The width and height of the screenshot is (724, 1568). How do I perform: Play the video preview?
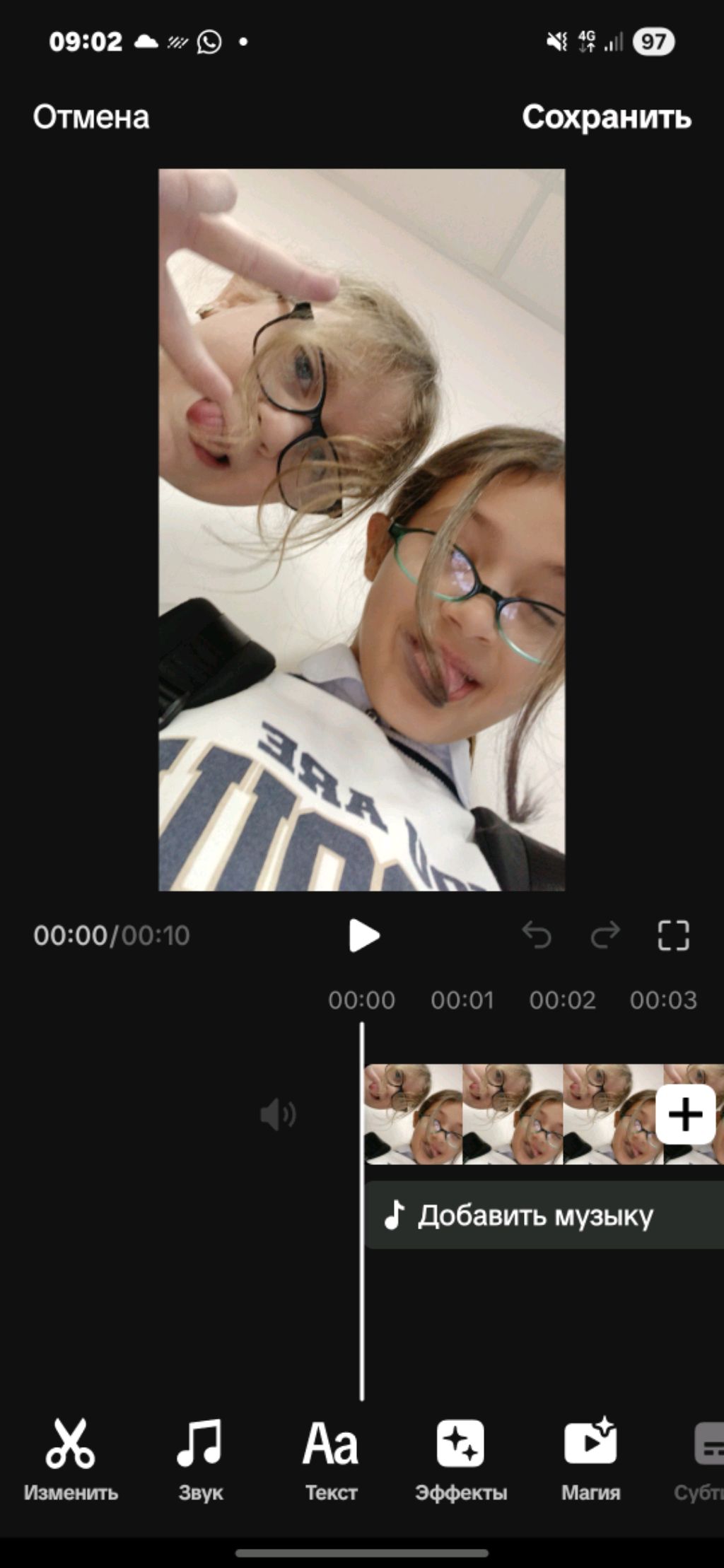coord(363,936)
